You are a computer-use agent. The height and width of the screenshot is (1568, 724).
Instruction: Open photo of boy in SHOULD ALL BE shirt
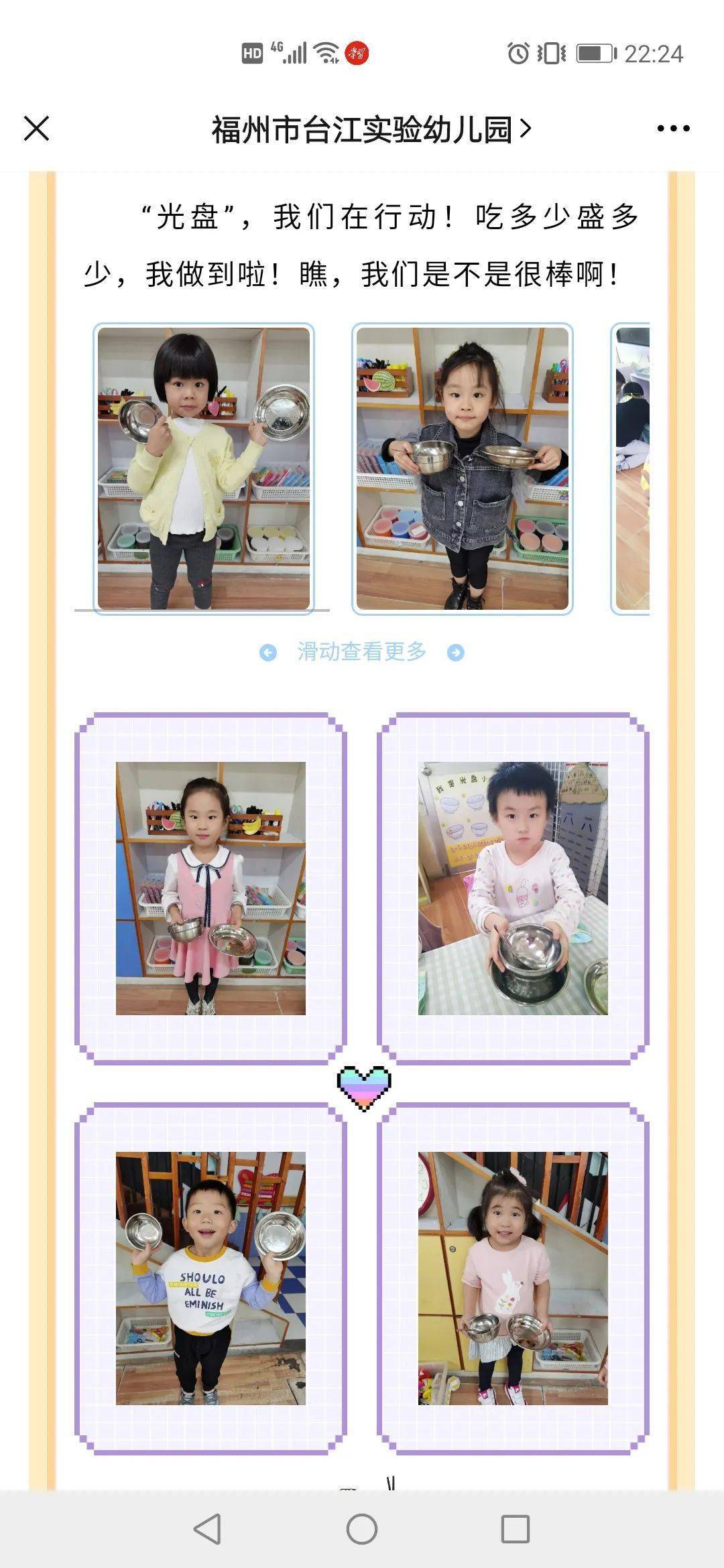210,1279
